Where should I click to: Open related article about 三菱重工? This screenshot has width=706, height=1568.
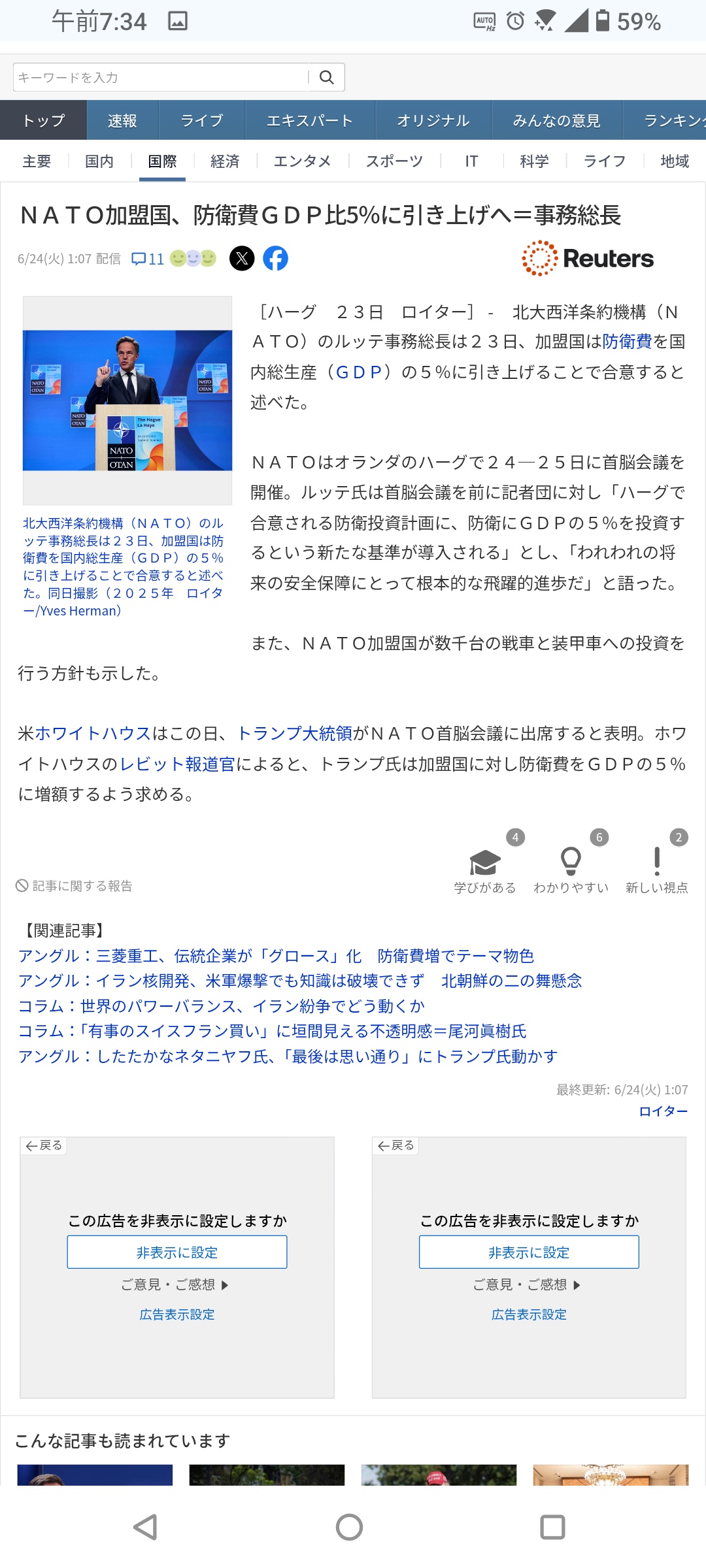[276, 956]
